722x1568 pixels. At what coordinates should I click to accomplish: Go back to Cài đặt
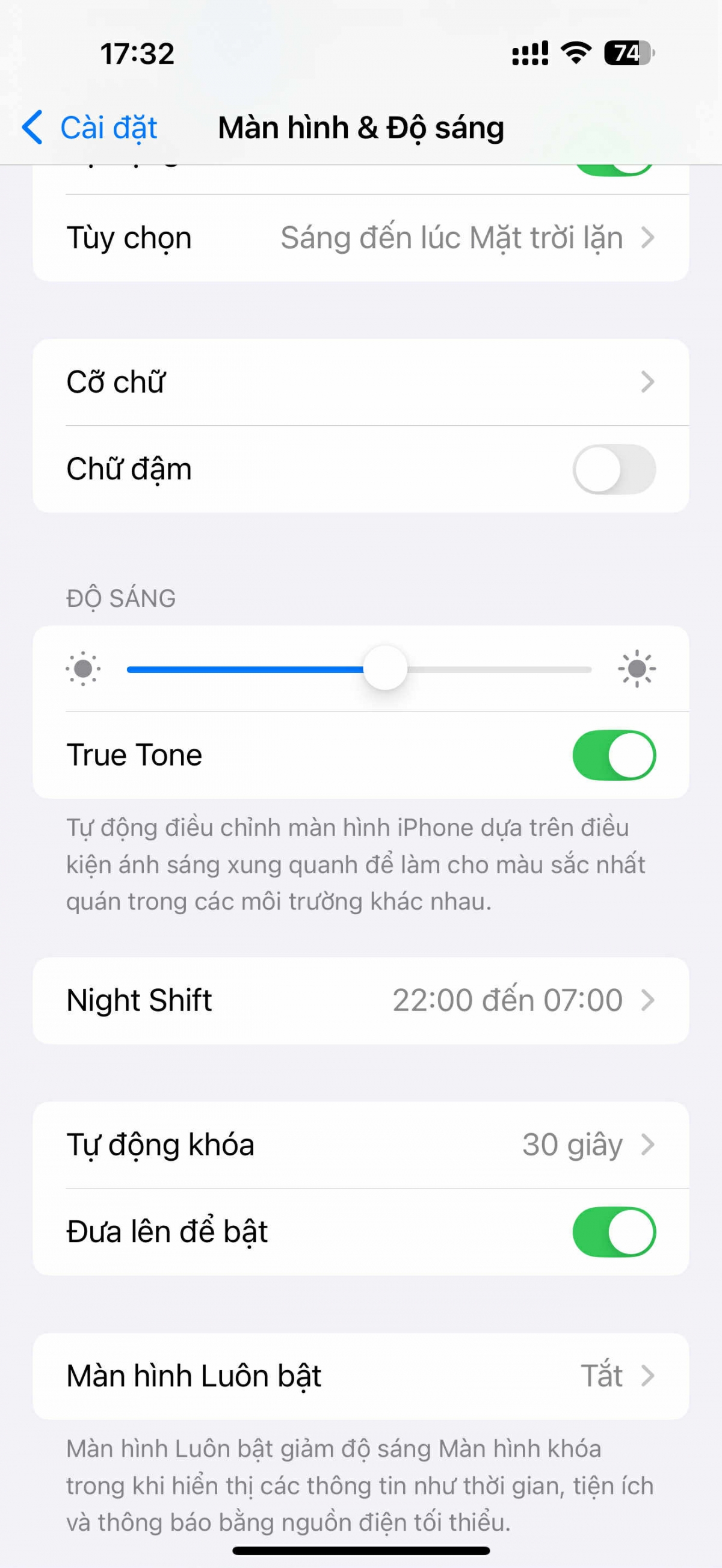pos(90,128)
